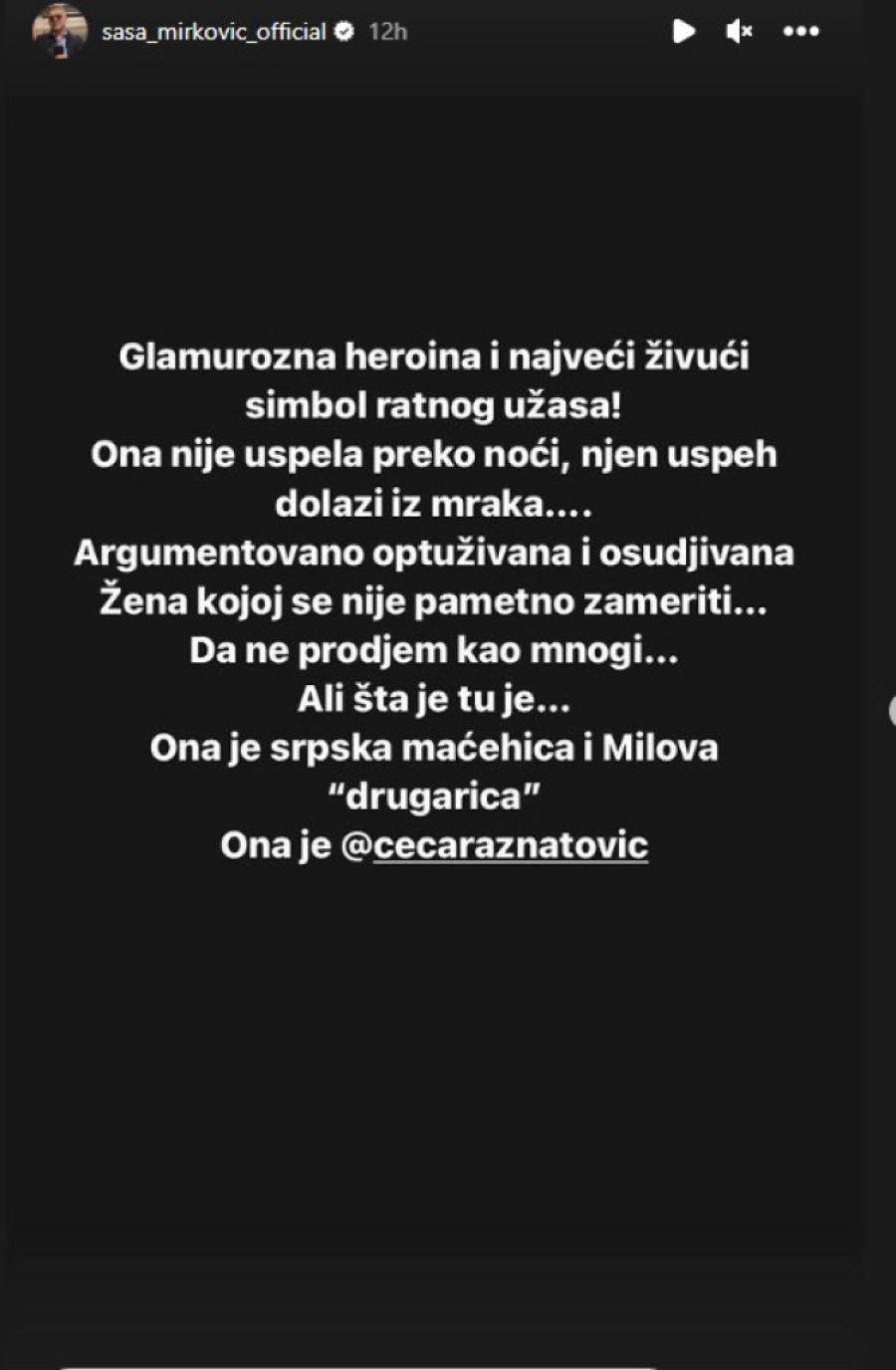
Task: Open the sasa_mirkovic_official username
Action: coord(213,32)
